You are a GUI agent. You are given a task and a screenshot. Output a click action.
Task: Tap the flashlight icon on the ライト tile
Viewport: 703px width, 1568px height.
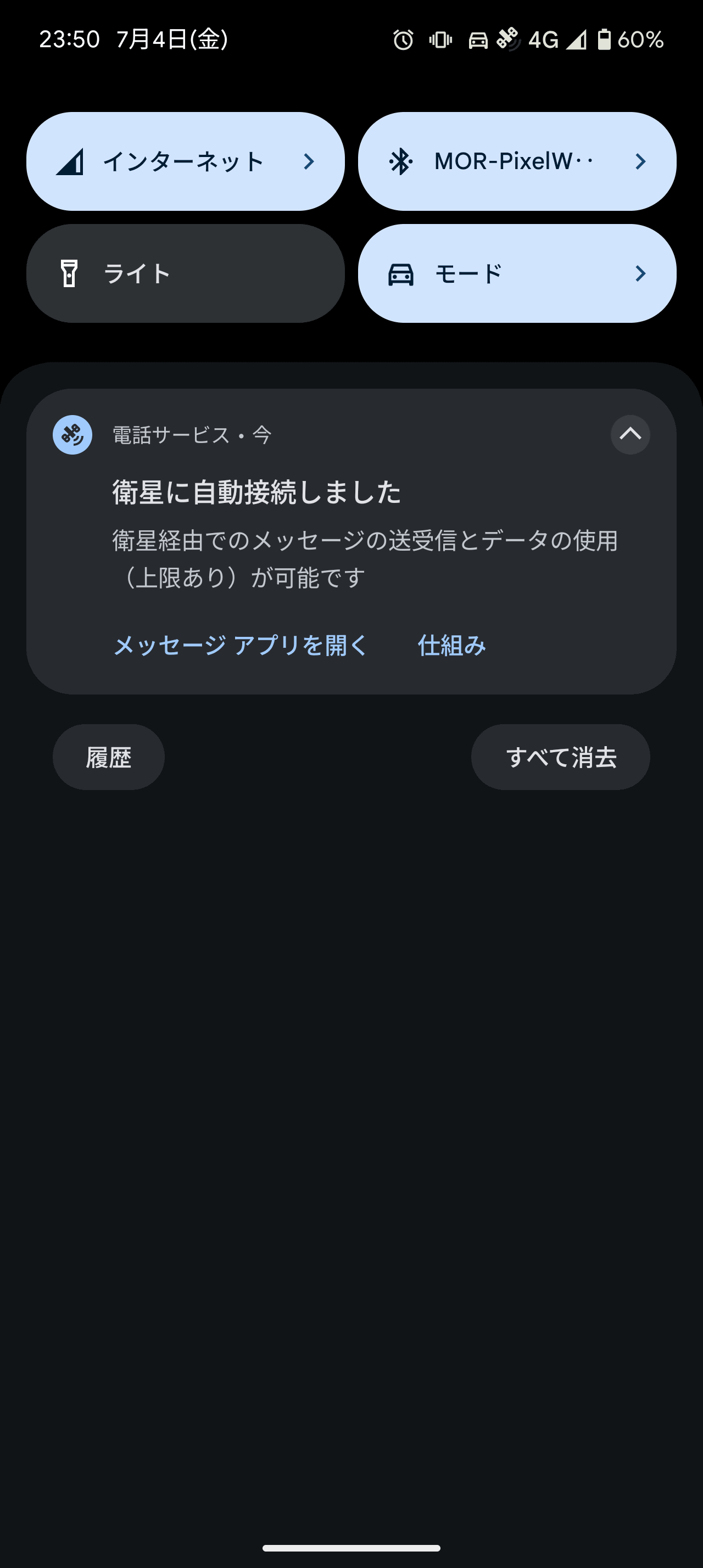[69, 273]
